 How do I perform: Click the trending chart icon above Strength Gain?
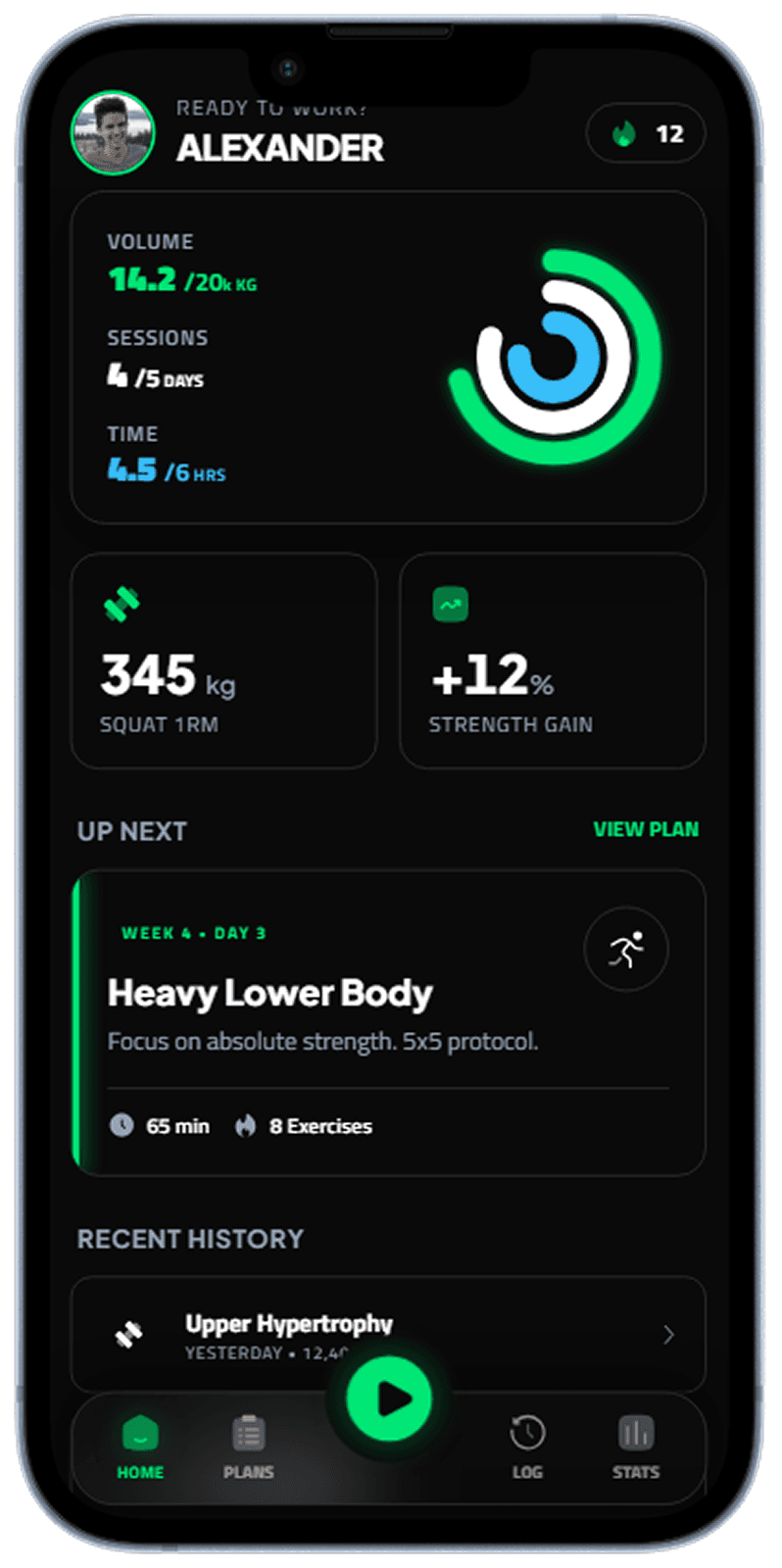(449, 603)
